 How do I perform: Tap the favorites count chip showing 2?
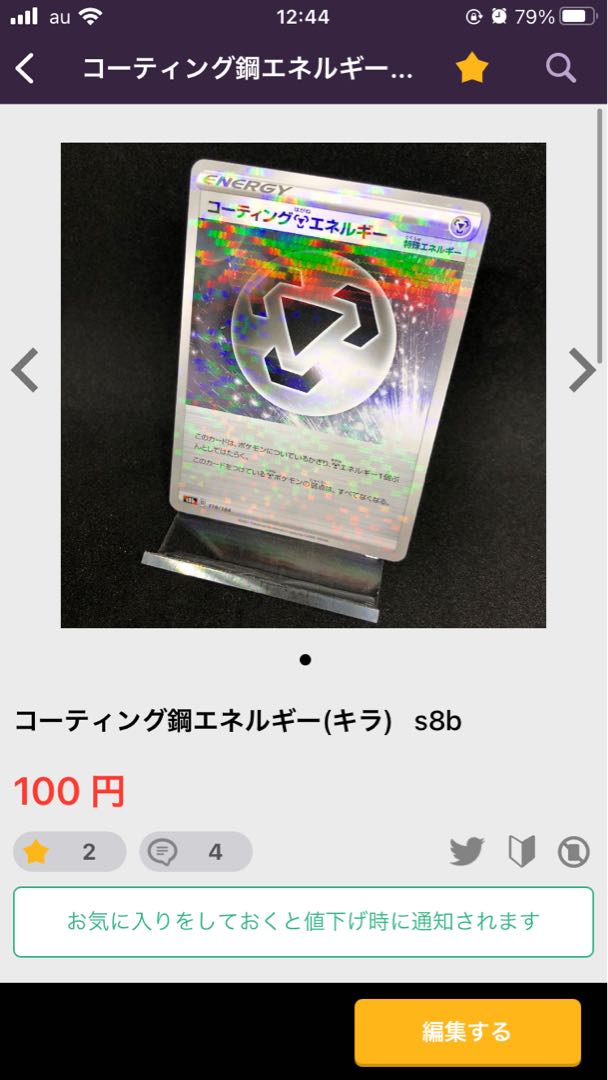click(x=69, y=852)
